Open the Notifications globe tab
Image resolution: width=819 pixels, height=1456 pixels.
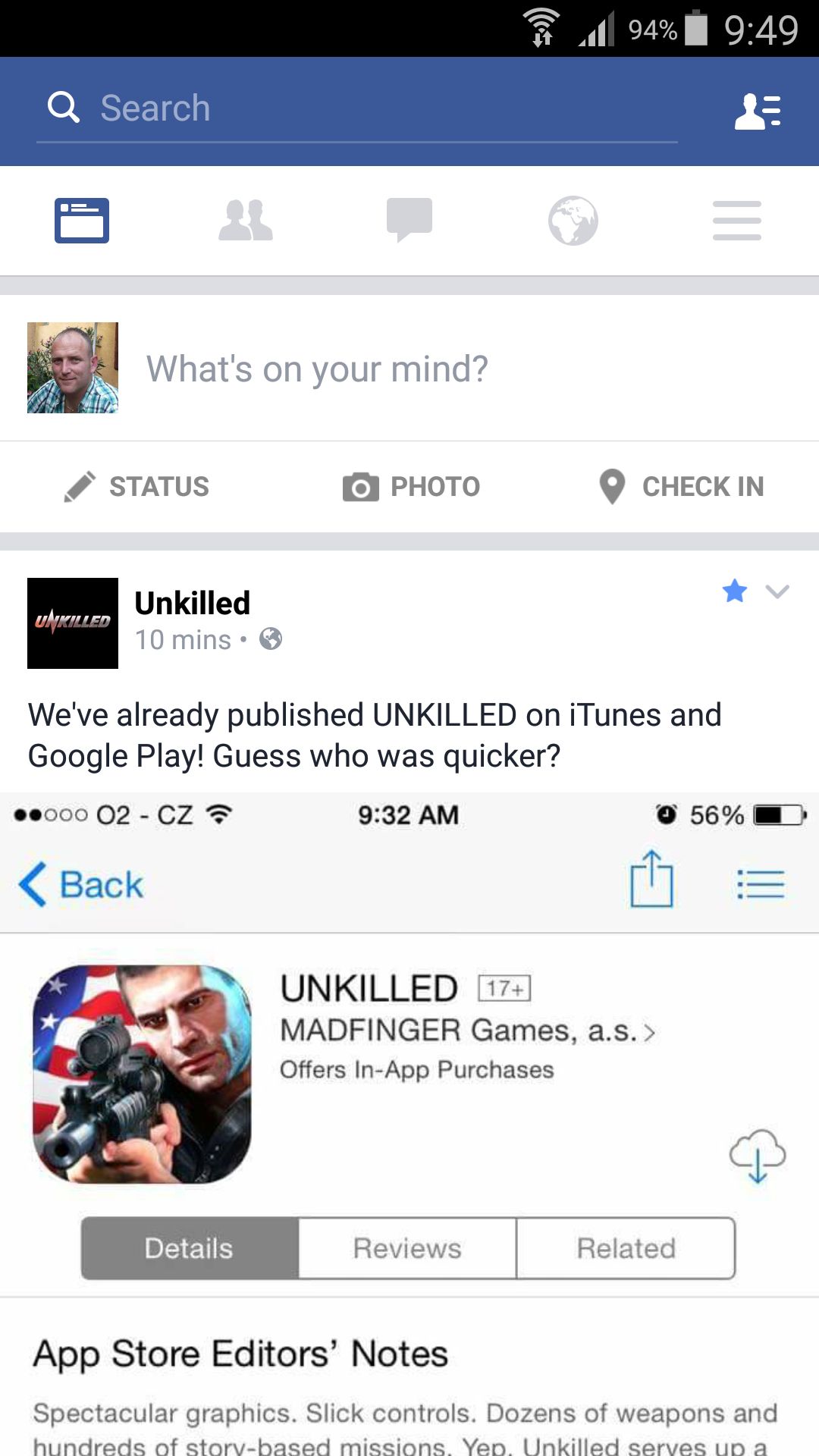point(573,221)
